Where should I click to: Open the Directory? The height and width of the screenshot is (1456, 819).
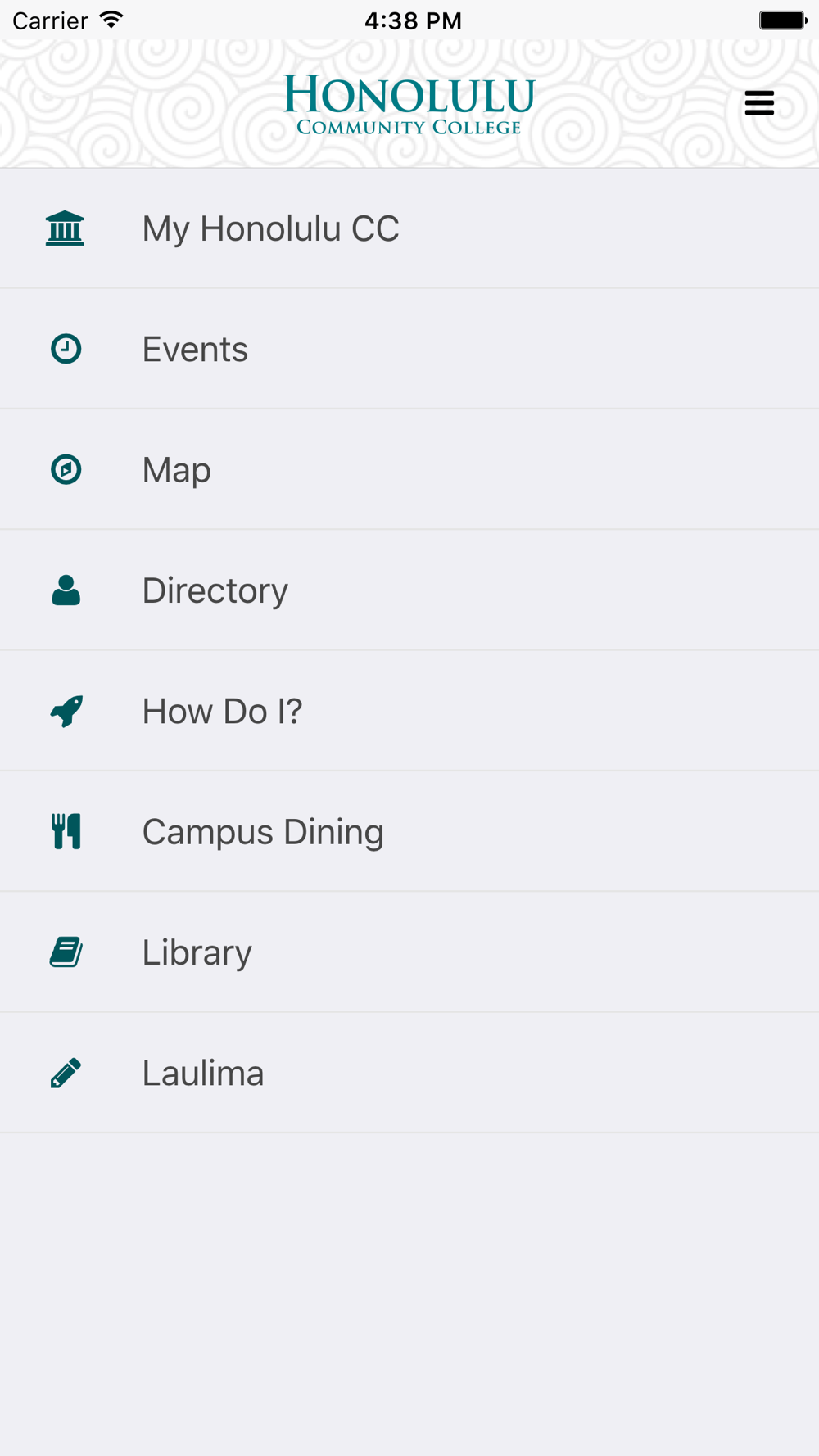409,590
